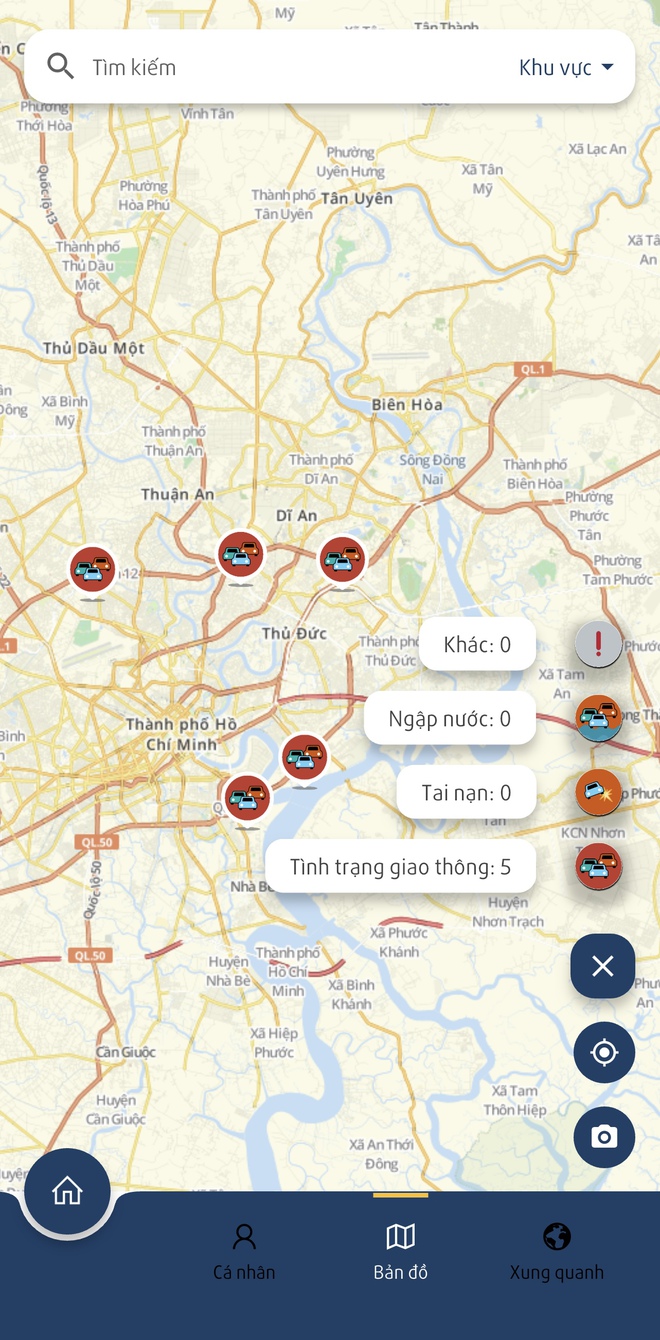Switch to the Xung quanh tab
This screenshot has height=1340, width=660.
[557, 1251]
